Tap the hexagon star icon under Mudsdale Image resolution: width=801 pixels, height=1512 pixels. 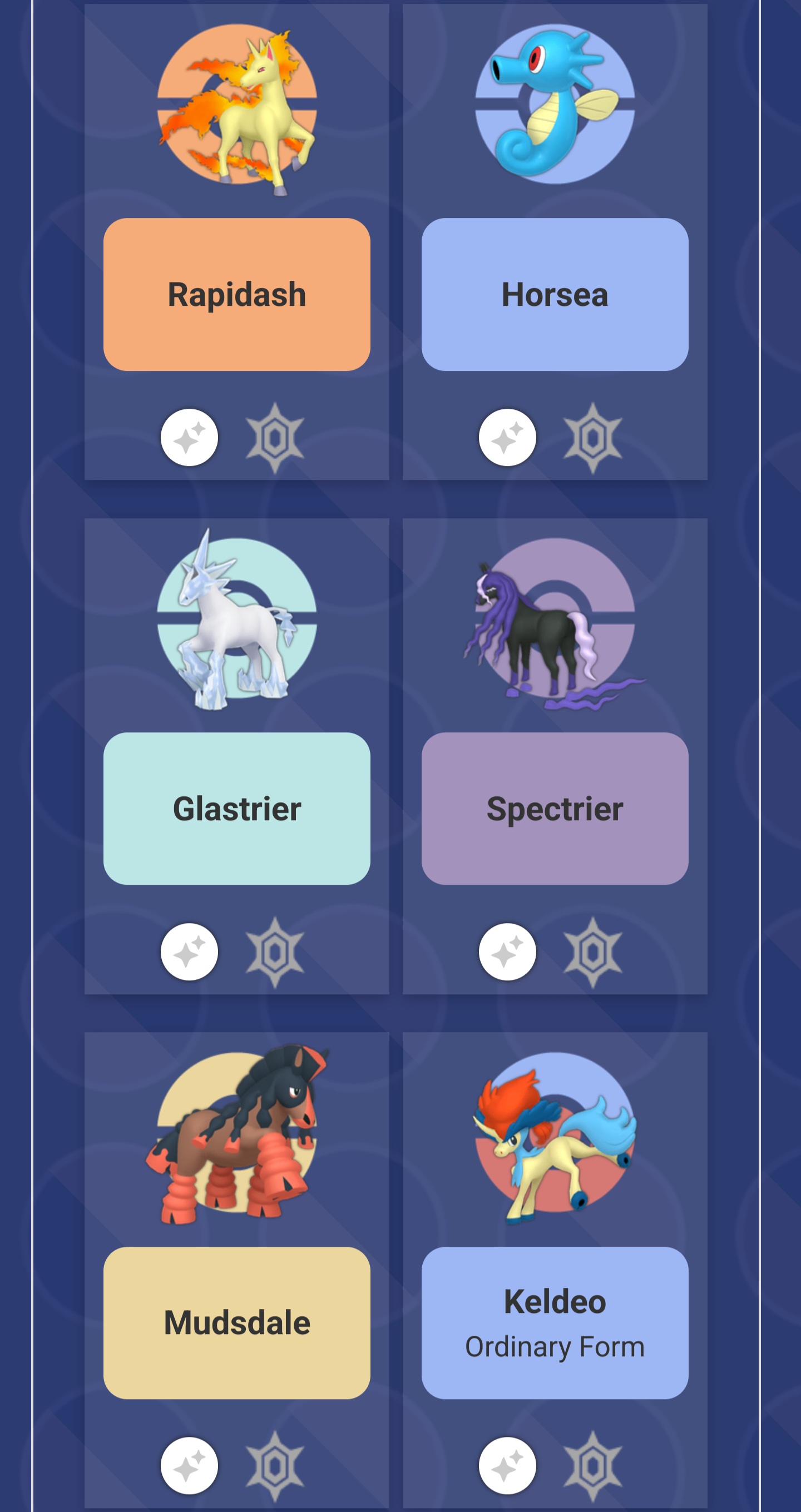coord(275,1466)
